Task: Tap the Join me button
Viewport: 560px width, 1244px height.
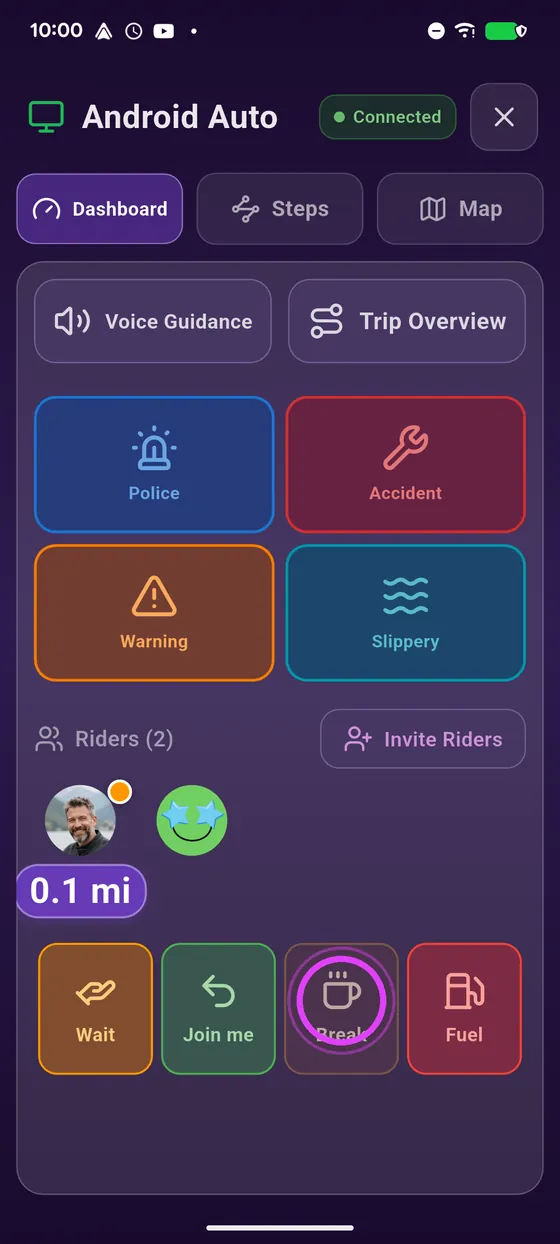Action: pyautogui.click(x=219, y=1009)
